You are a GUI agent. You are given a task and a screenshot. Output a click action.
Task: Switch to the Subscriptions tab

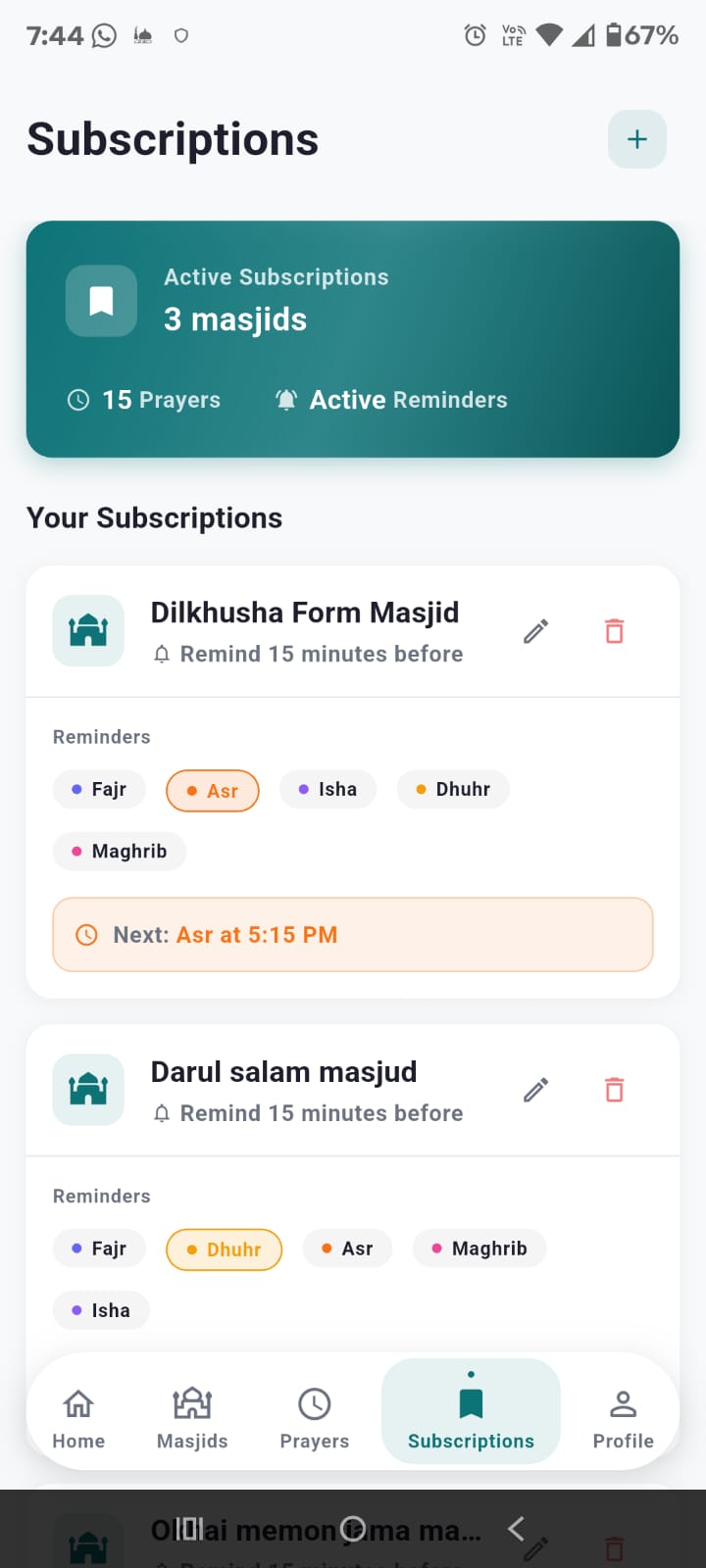[471, 1411]
